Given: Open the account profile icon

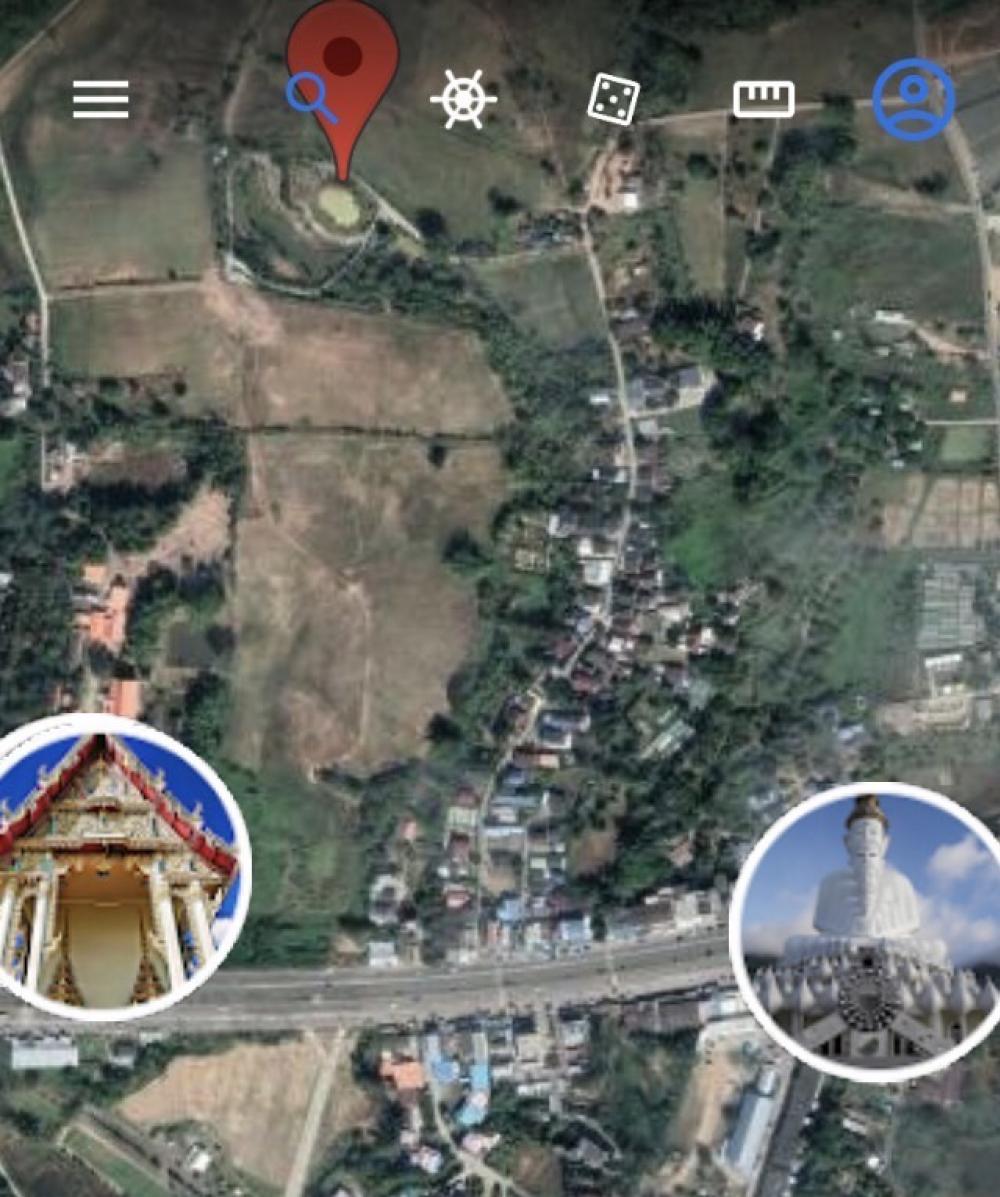Looking at the screenshot, I should coord(913,99).
